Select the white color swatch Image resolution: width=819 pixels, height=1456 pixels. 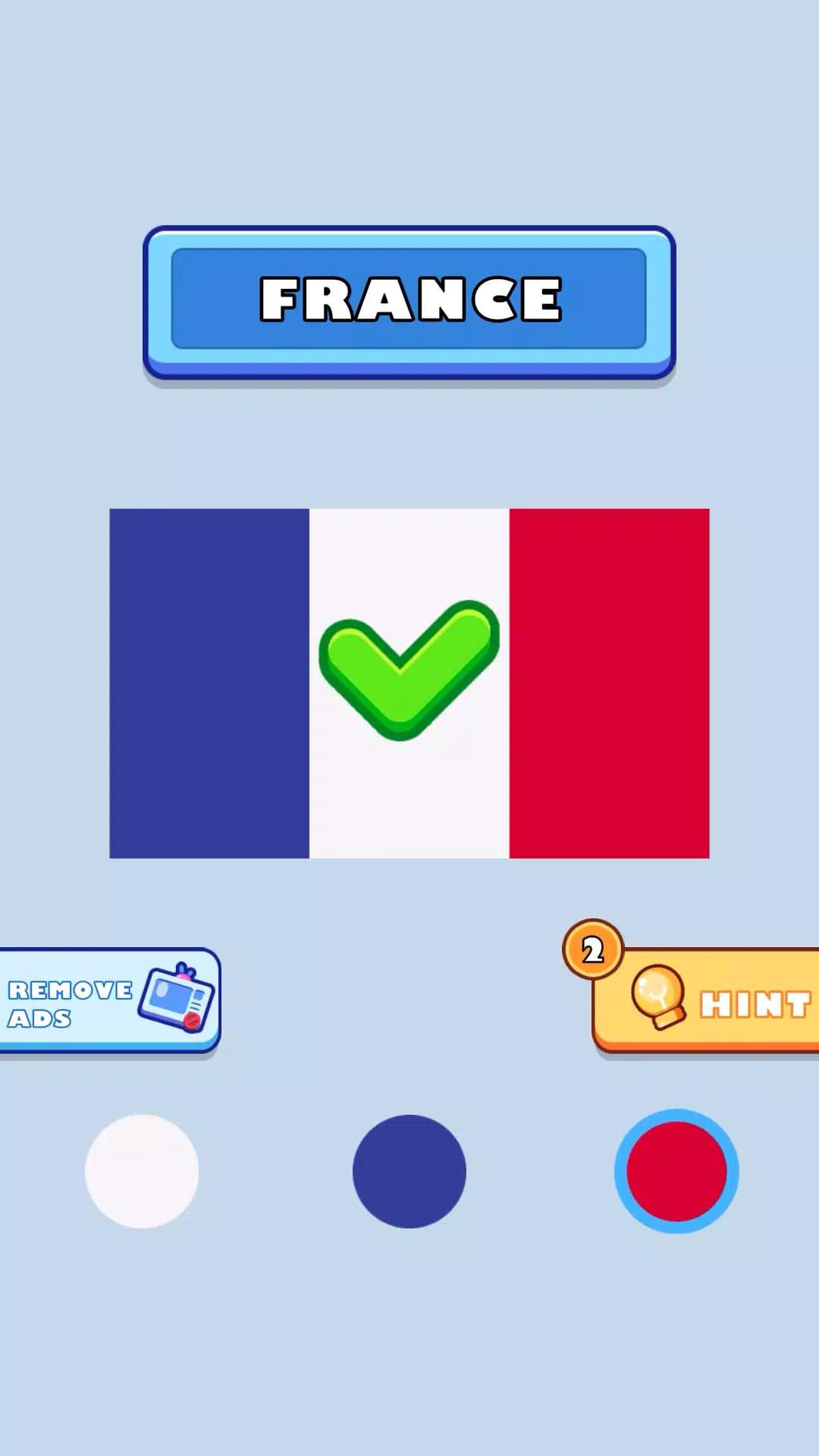pos(142,1172)
